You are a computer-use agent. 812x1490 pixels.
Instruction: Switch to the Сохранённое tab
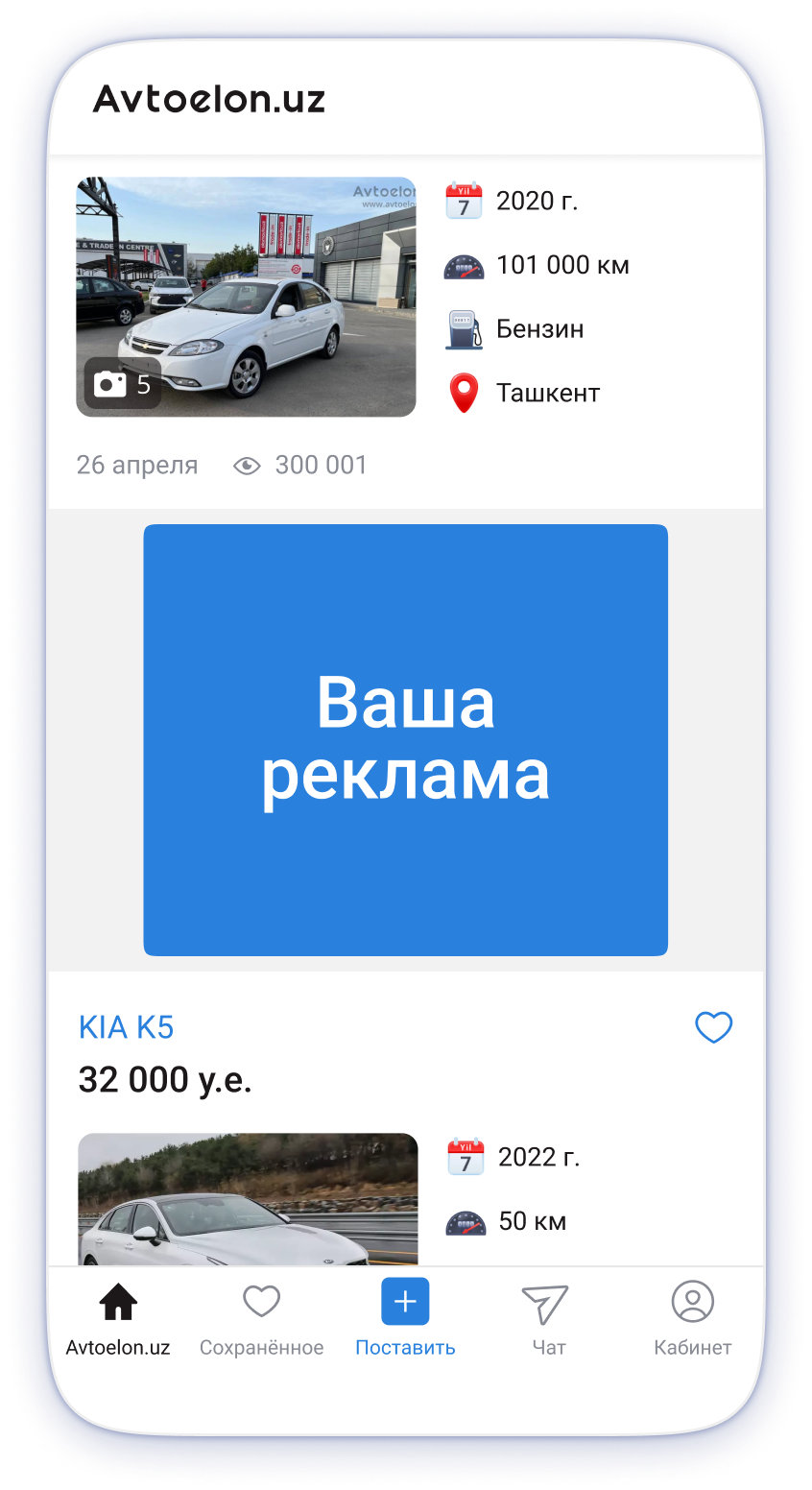[x=261, y=1319]
